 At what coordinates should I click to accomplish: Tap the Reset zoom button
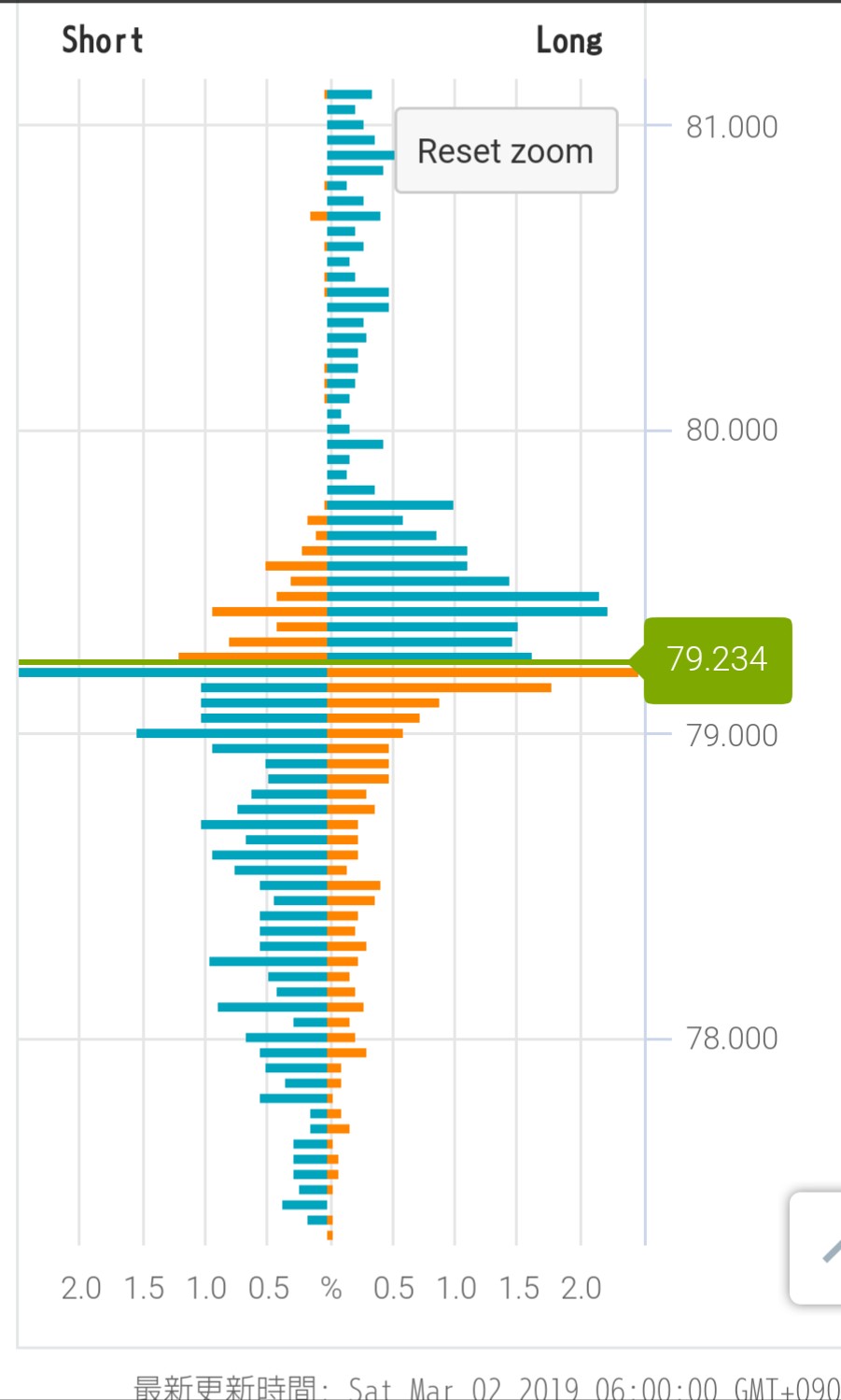coord(505,150)
